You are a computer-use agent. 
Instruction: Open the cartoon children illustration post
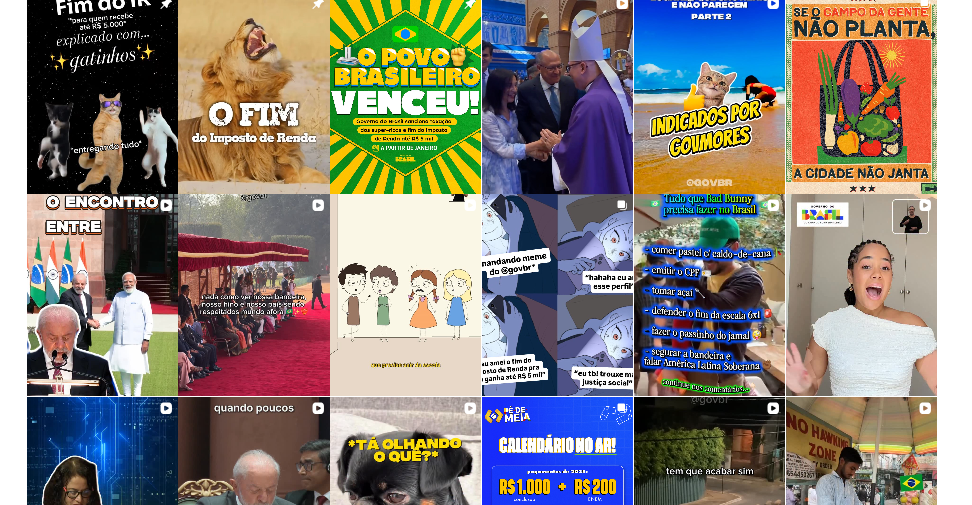pos(405,295)
